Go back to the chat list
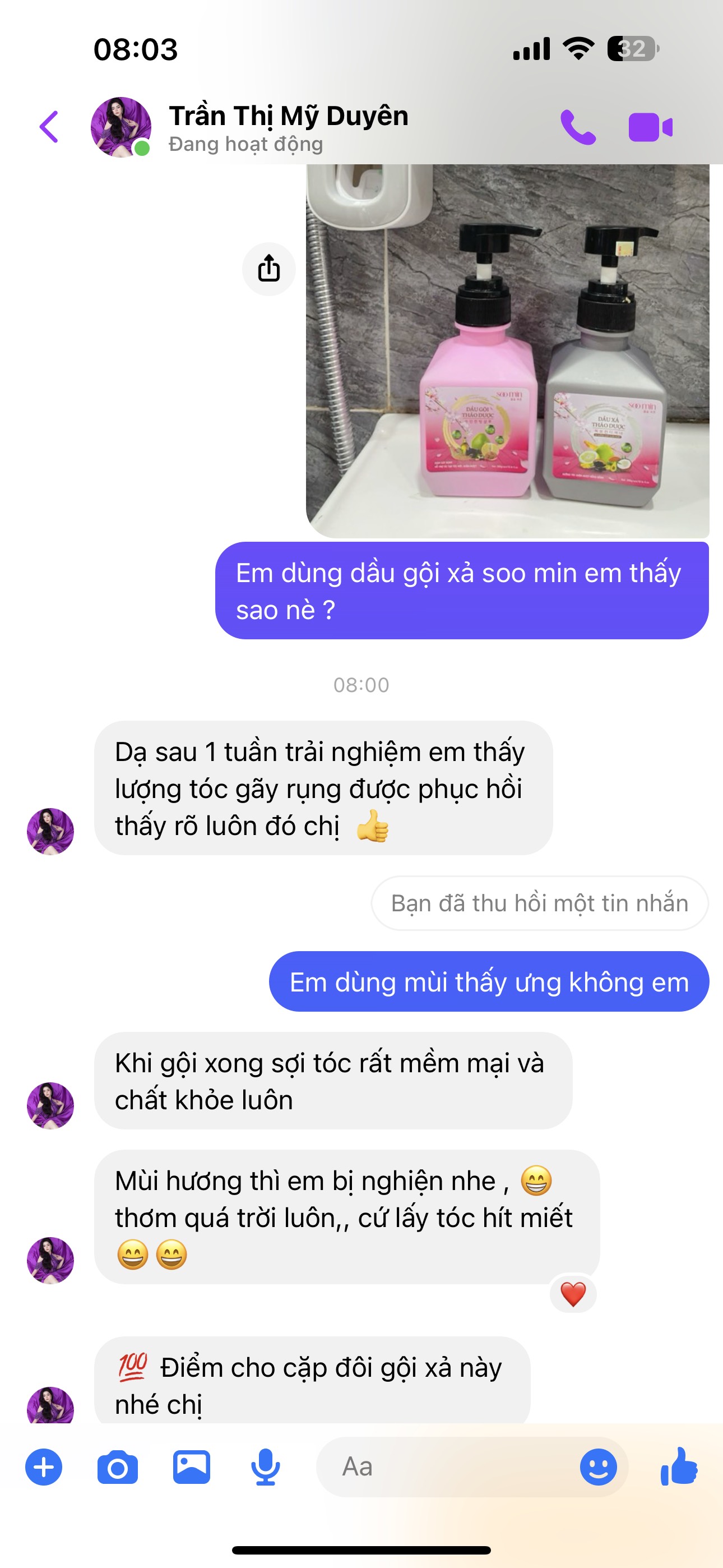The image size is (723, 1568). [x=49, y=127]
